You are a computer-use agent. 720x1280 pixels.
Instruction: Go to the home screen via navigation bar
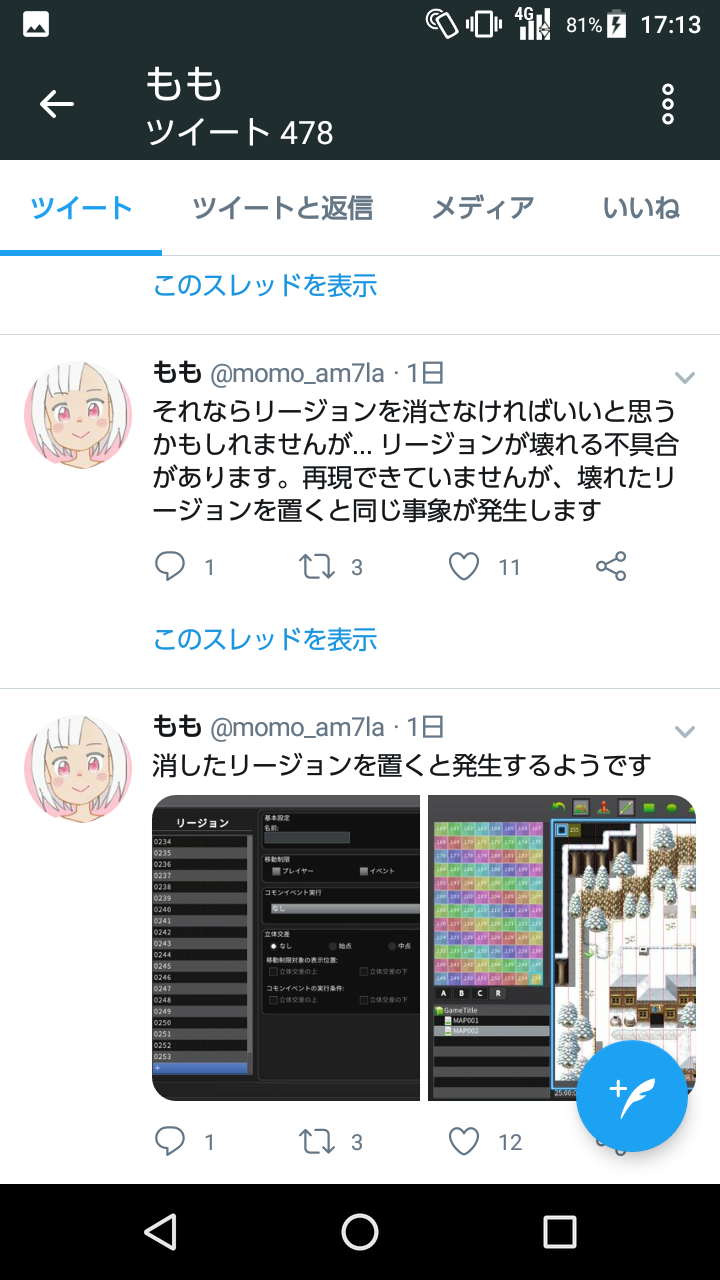[x=360, y=1232]
